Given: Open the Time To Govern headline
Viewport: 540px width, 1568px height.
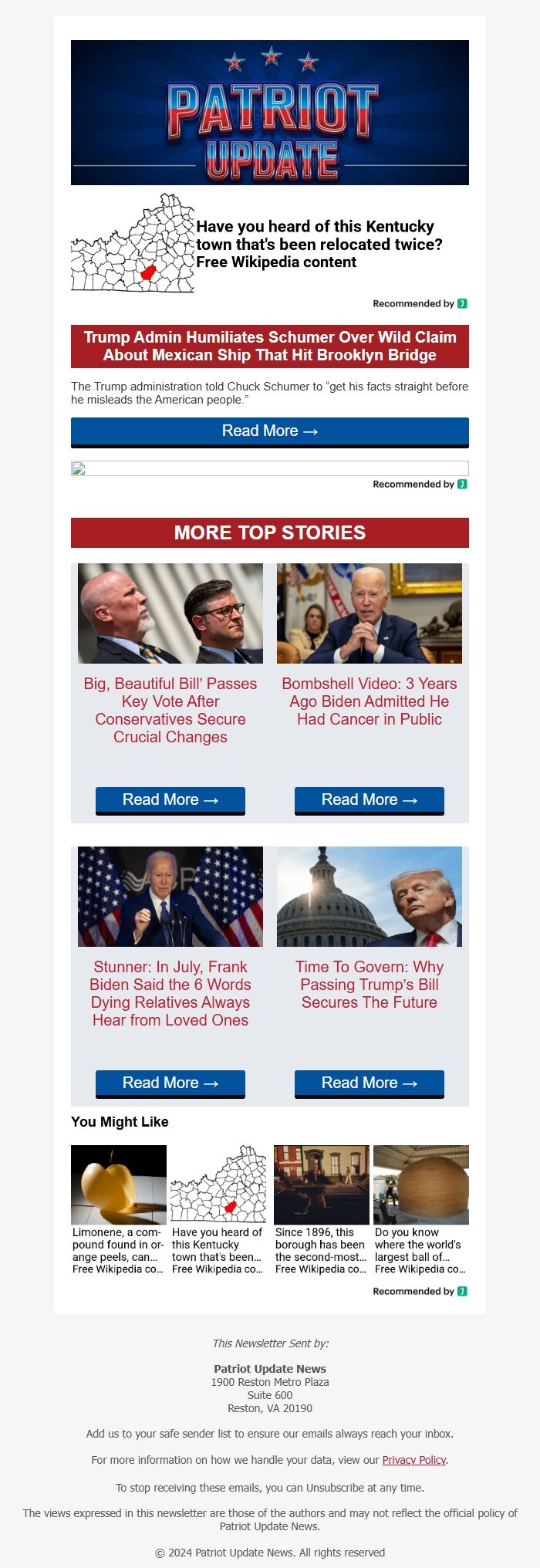Looking at the screenshot, I should click(x=370, y=985).
